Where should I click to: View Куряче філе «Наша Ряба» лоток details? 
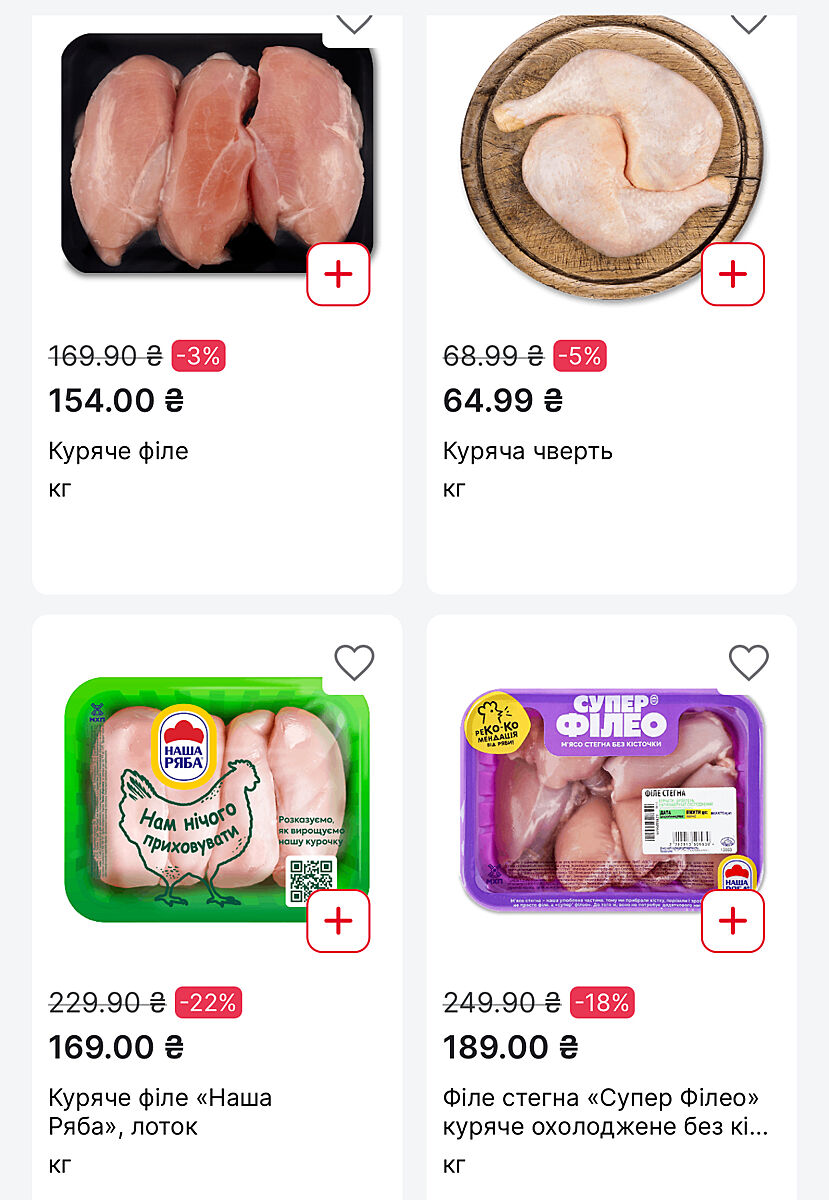[160, 1112]
